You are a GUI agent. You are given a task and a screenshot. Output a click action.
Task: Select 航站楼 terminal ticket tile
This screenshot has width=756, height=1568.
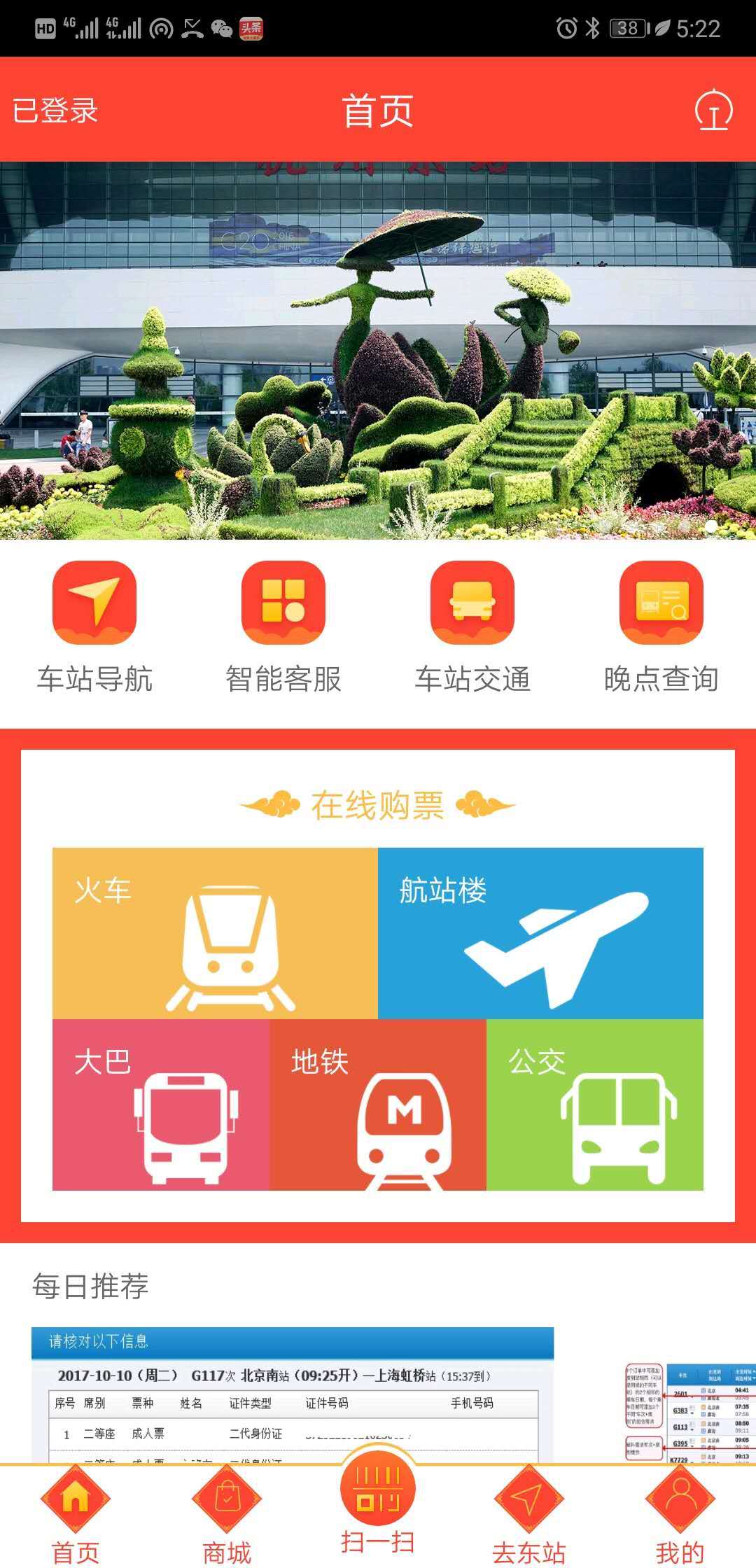(540, 933)
